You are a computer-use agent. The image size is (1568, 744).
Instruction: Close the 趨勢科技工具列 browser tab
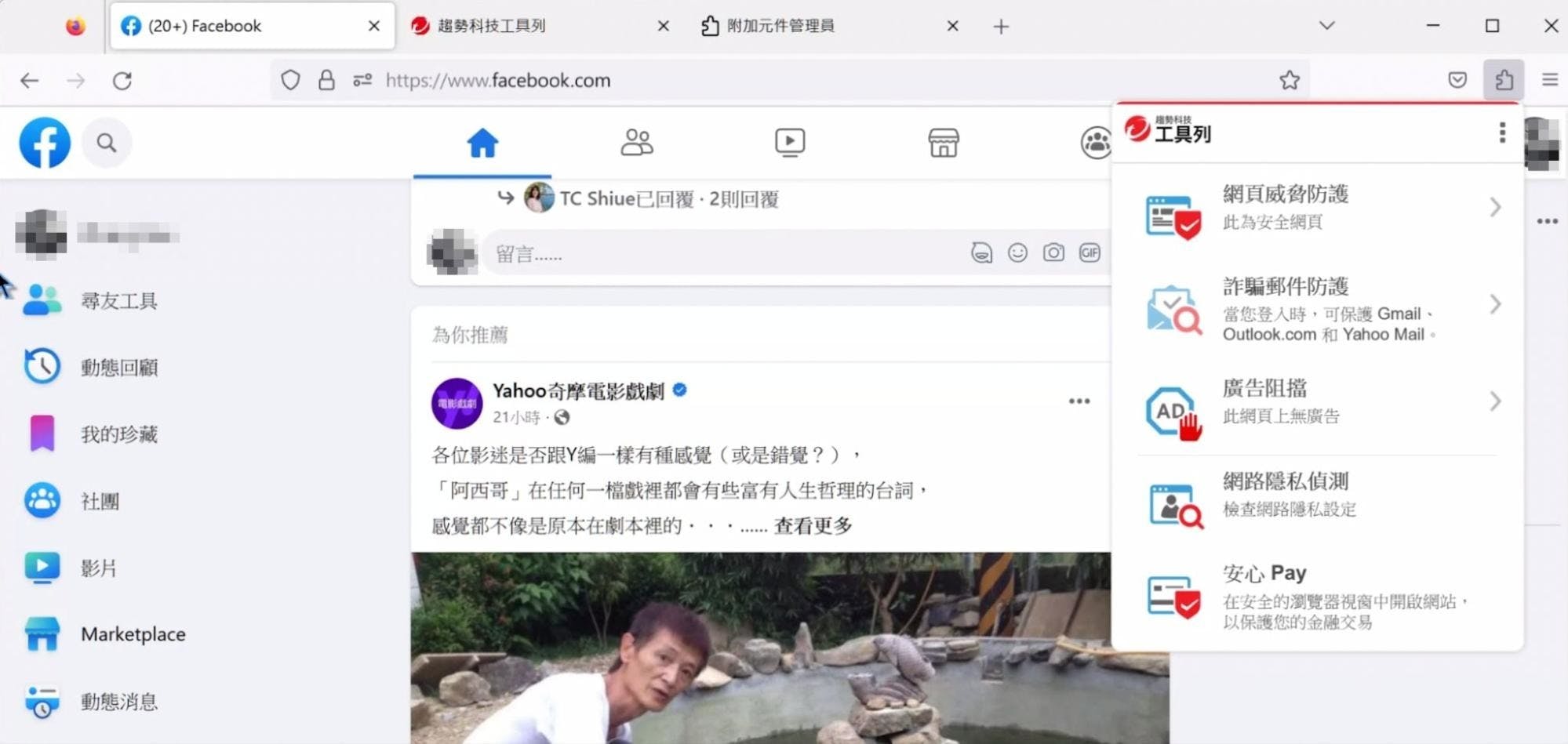[x=663, y=27]
